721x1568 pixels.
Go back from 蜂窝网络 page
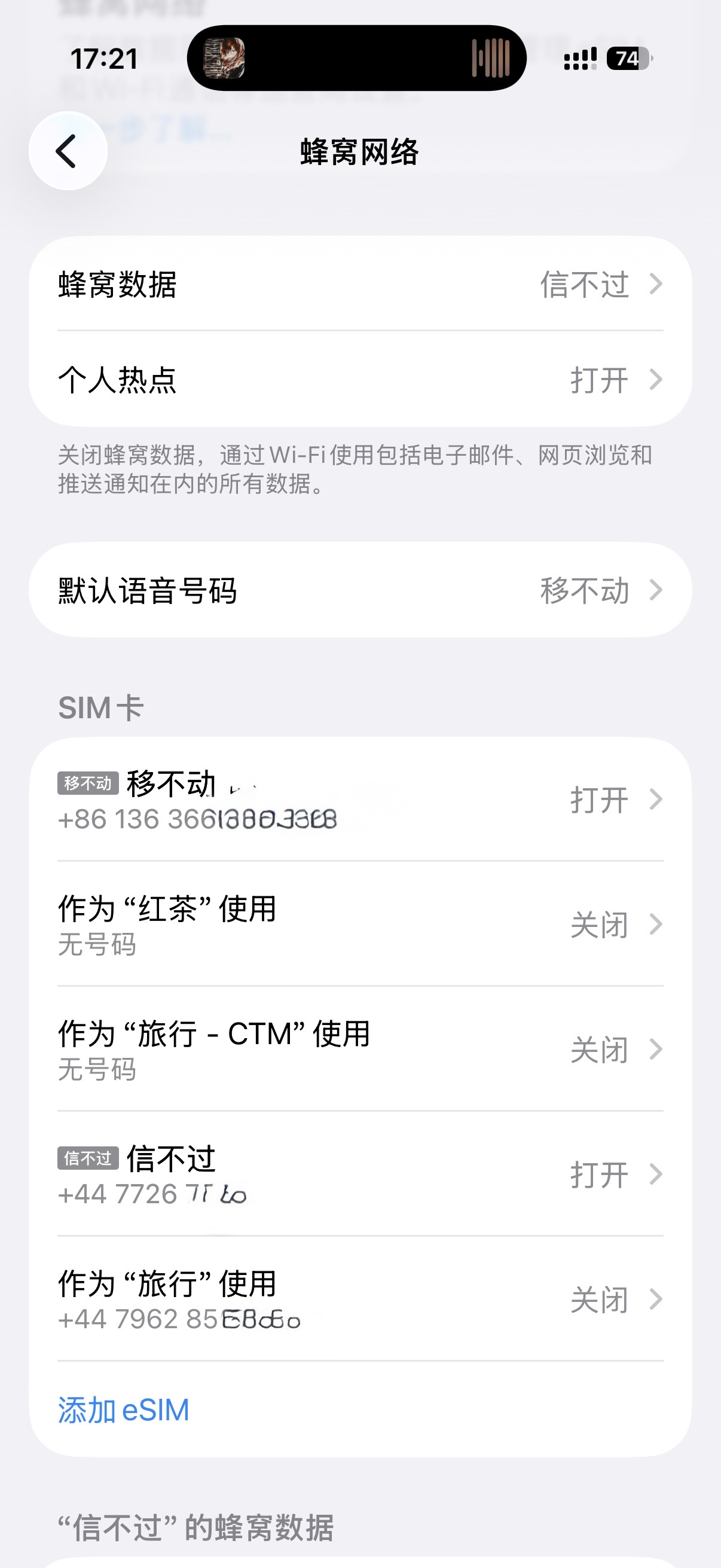(x=68, y=151)
